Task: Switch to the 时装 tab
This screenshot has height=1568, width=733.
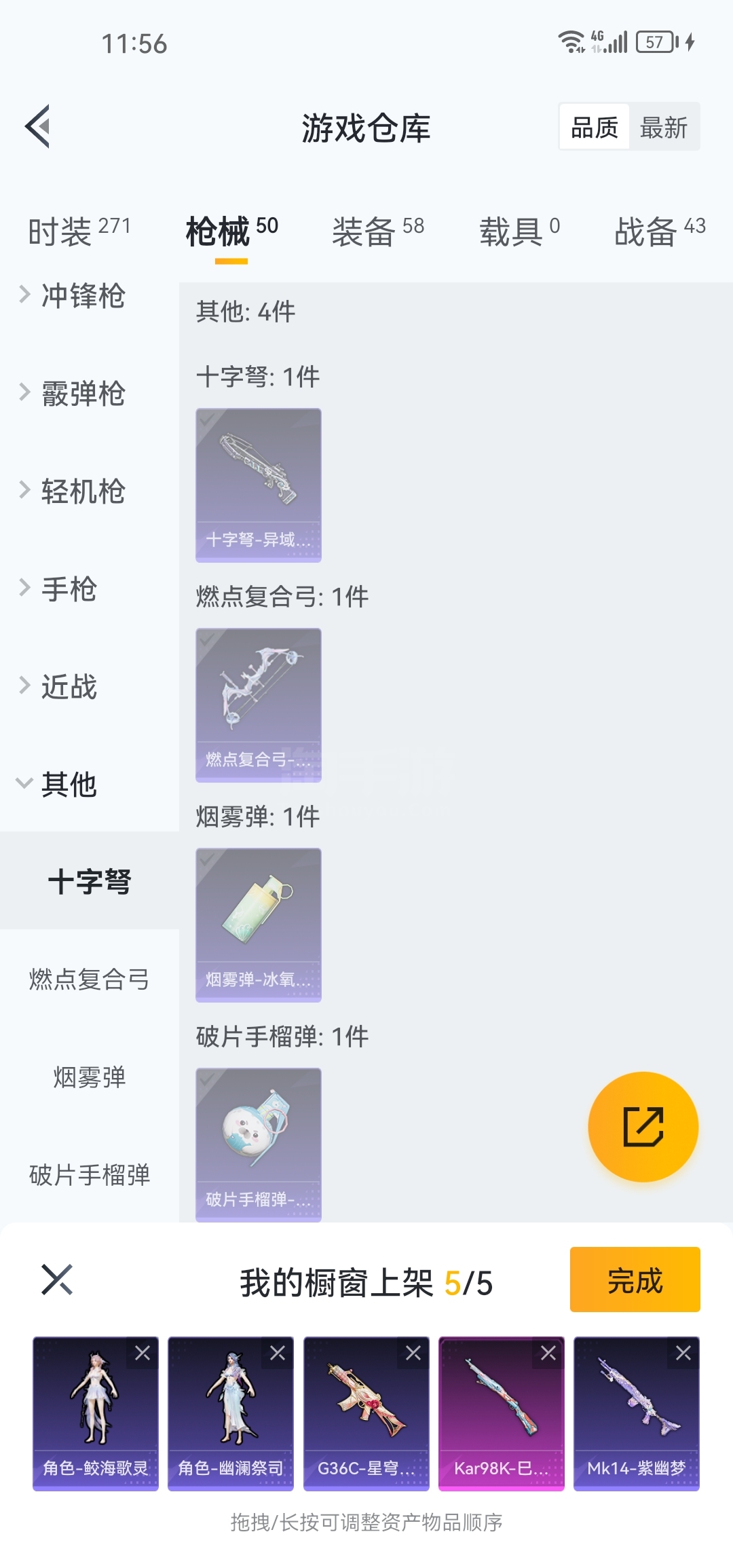Action: [x=79, y=231]
